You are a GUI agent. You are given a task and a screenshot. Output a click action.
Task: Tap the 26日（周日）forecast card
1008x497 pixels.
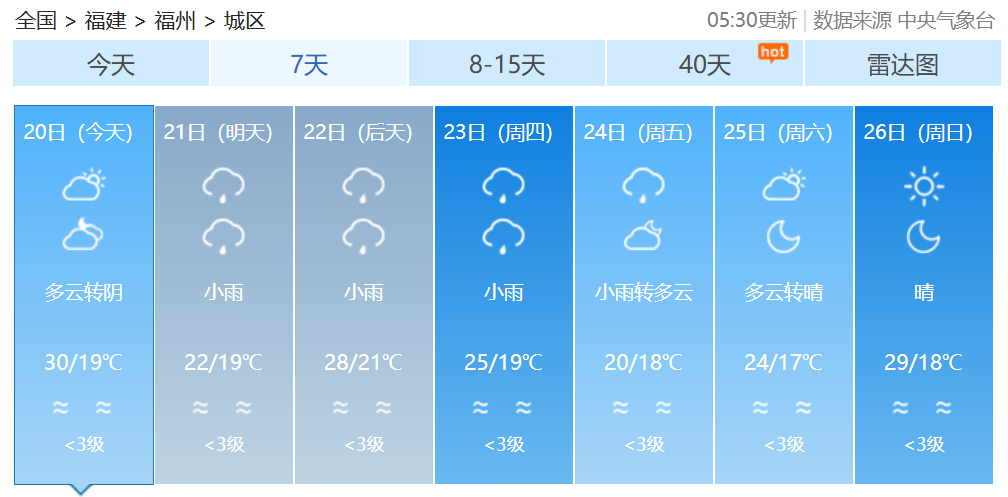(924, 294)
